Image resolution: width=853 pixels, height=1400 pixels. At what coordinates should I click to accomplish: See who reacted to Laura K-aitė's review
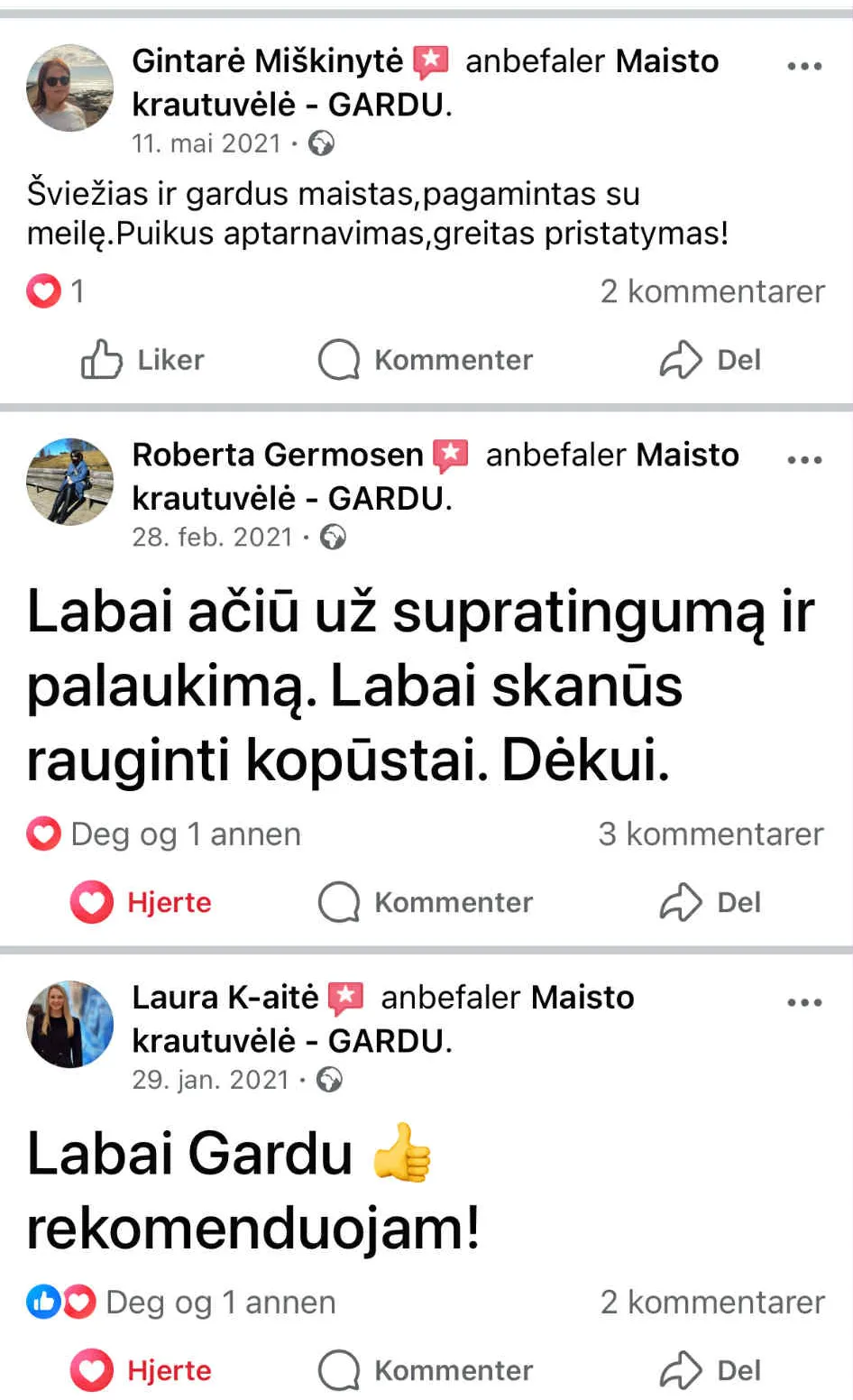pos(181,1303)
